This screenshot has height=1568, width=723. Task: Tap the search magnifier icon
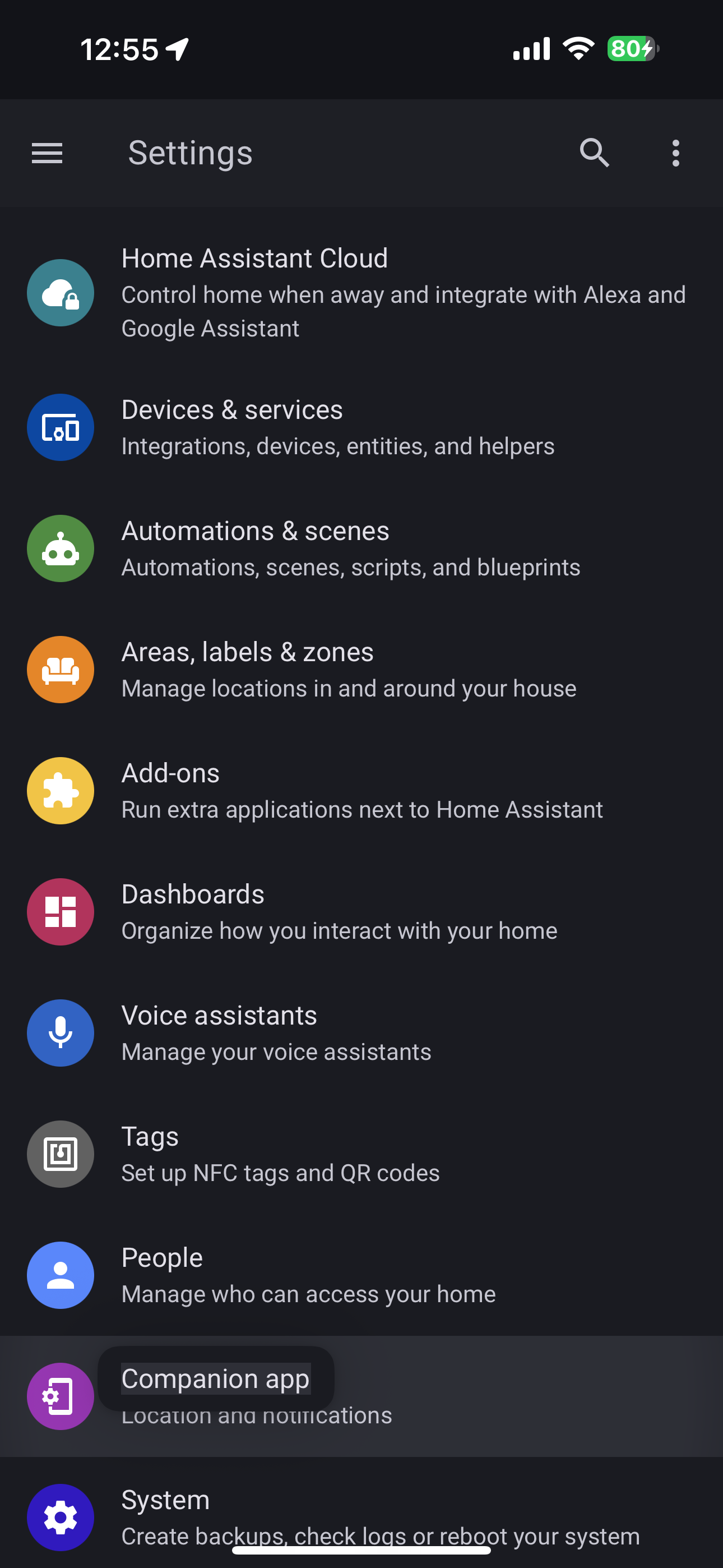click(x=595, y=153)
